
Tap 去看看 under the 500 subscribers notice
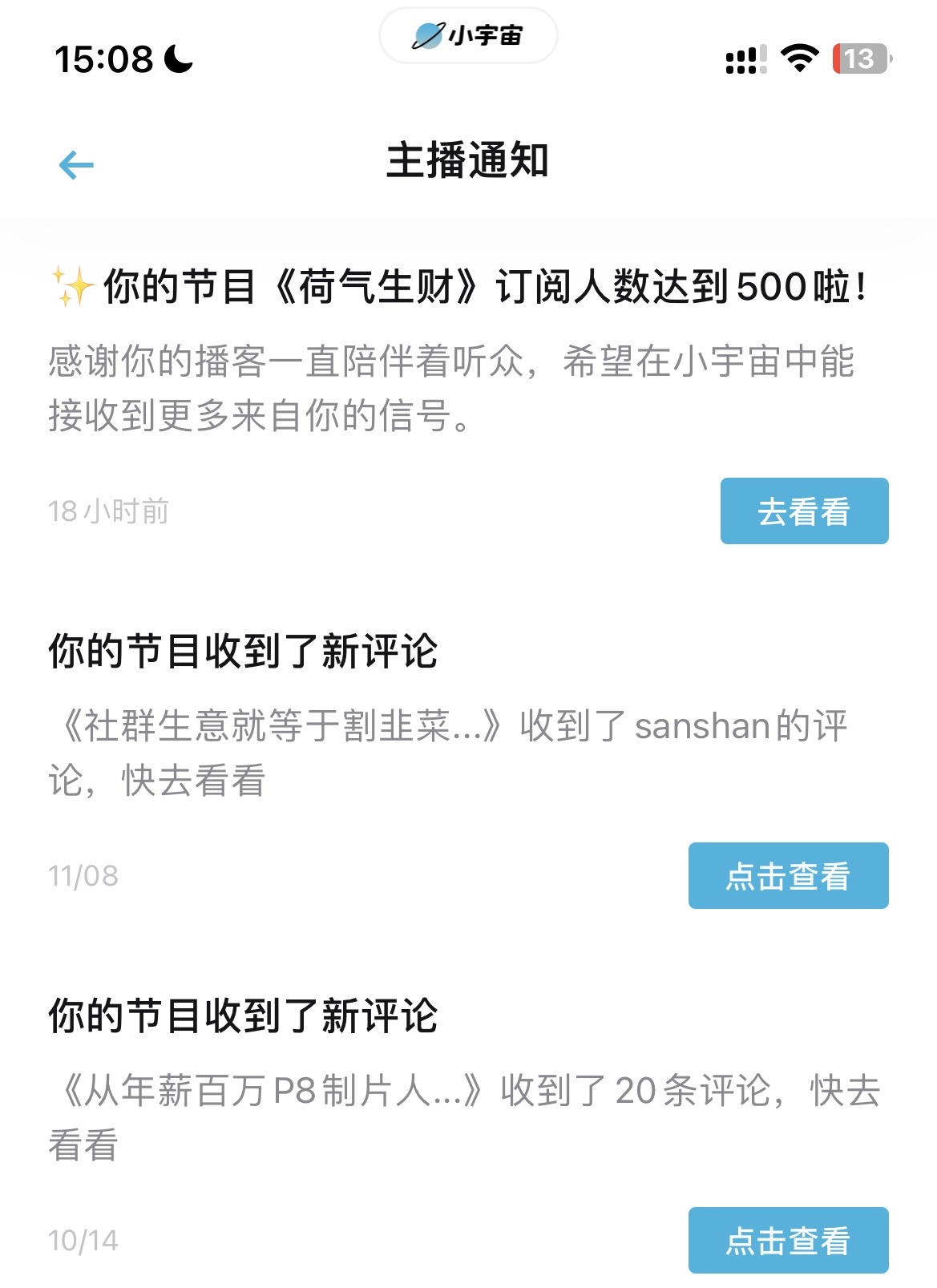804,511
